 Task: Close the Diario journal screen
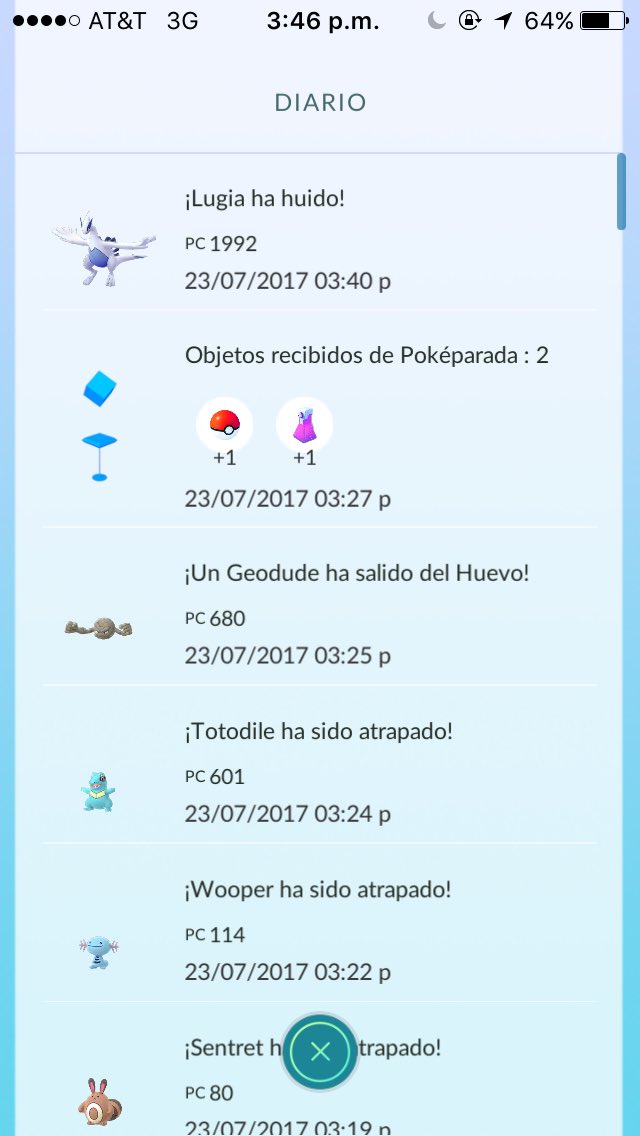[x=320, y=1051]
